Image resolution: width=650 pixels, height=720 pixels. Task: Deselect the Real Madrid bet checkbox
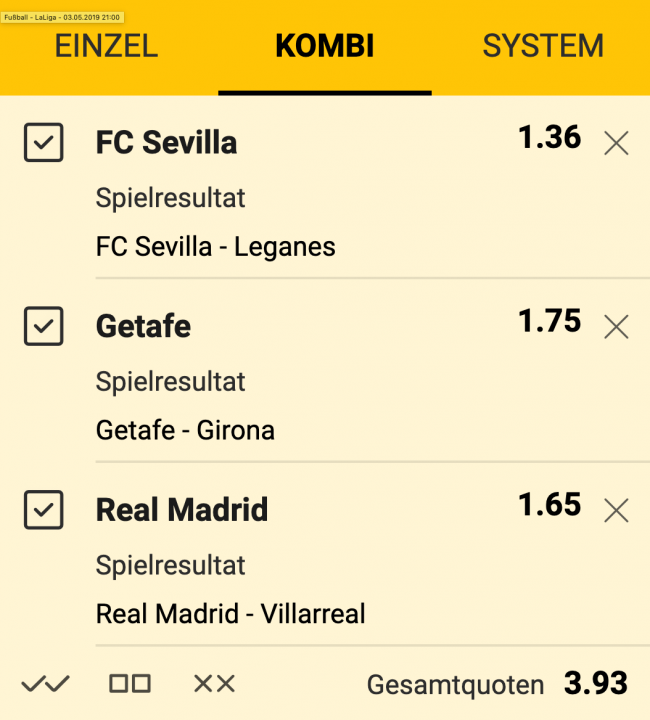[43, 510]
